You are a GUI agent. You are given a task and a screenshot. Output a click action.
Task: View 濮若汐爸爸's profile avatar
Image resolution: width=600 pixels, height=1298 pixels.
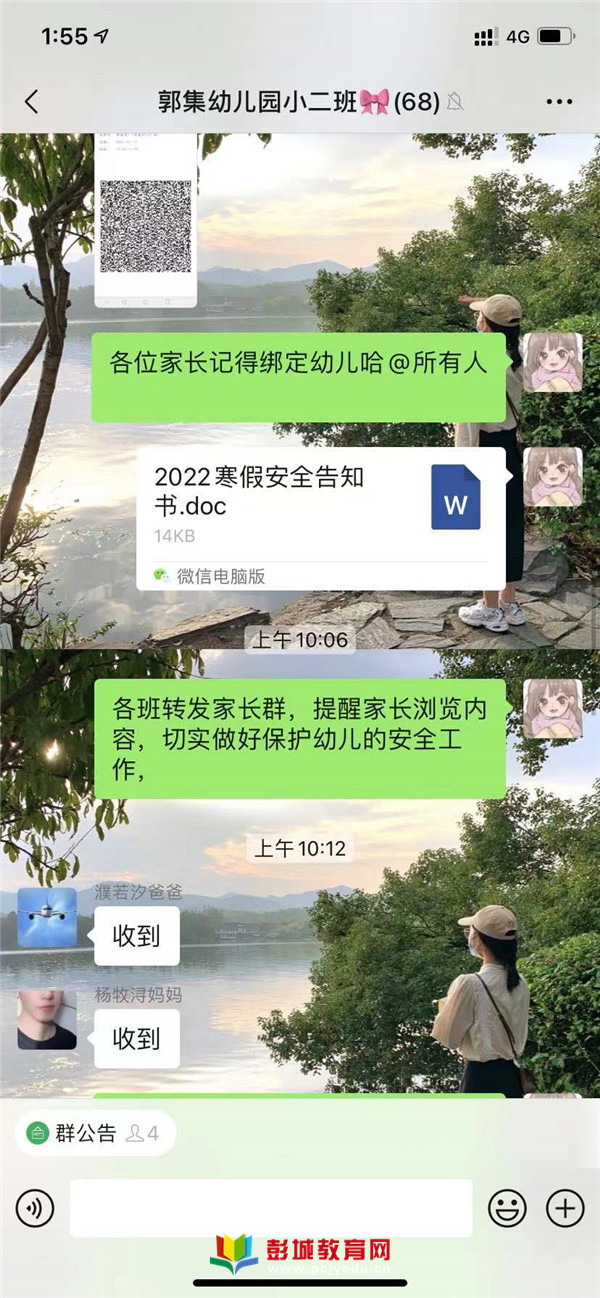coord(47,918)
